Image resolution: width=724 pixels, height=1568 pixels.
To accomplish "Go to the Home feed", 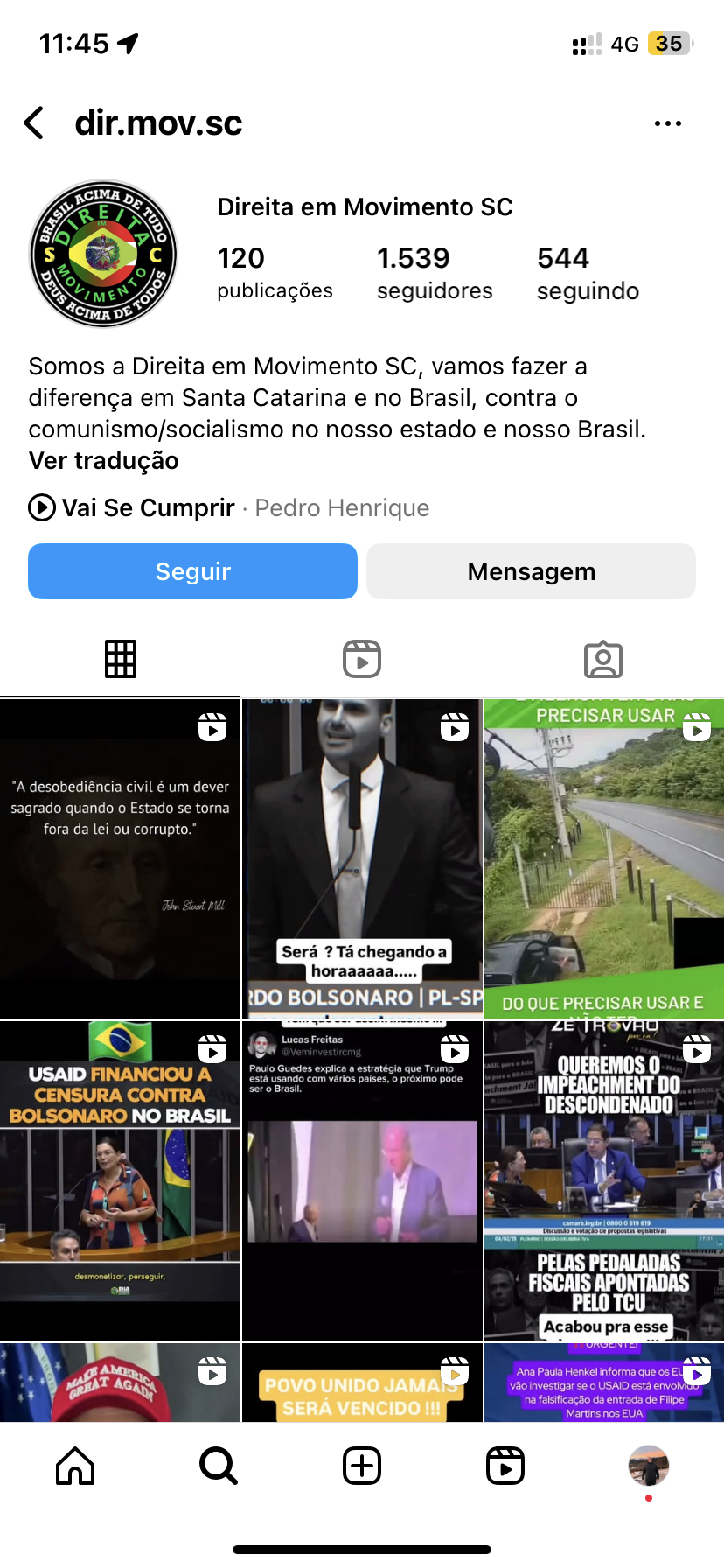I will click(x=75, y=1466).
